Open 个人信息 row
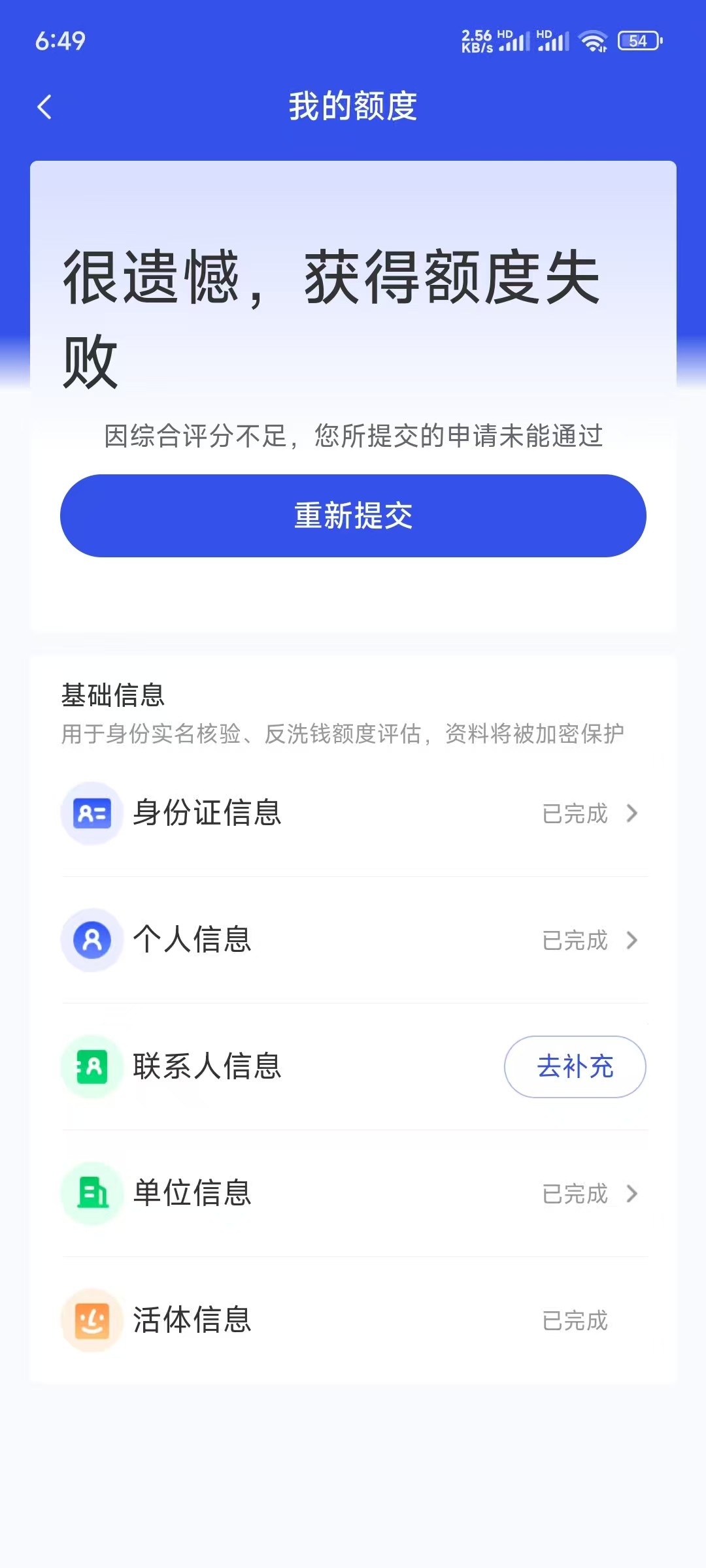The width and height of the screenshot is (706, 1568). click(x=353, y=940)
